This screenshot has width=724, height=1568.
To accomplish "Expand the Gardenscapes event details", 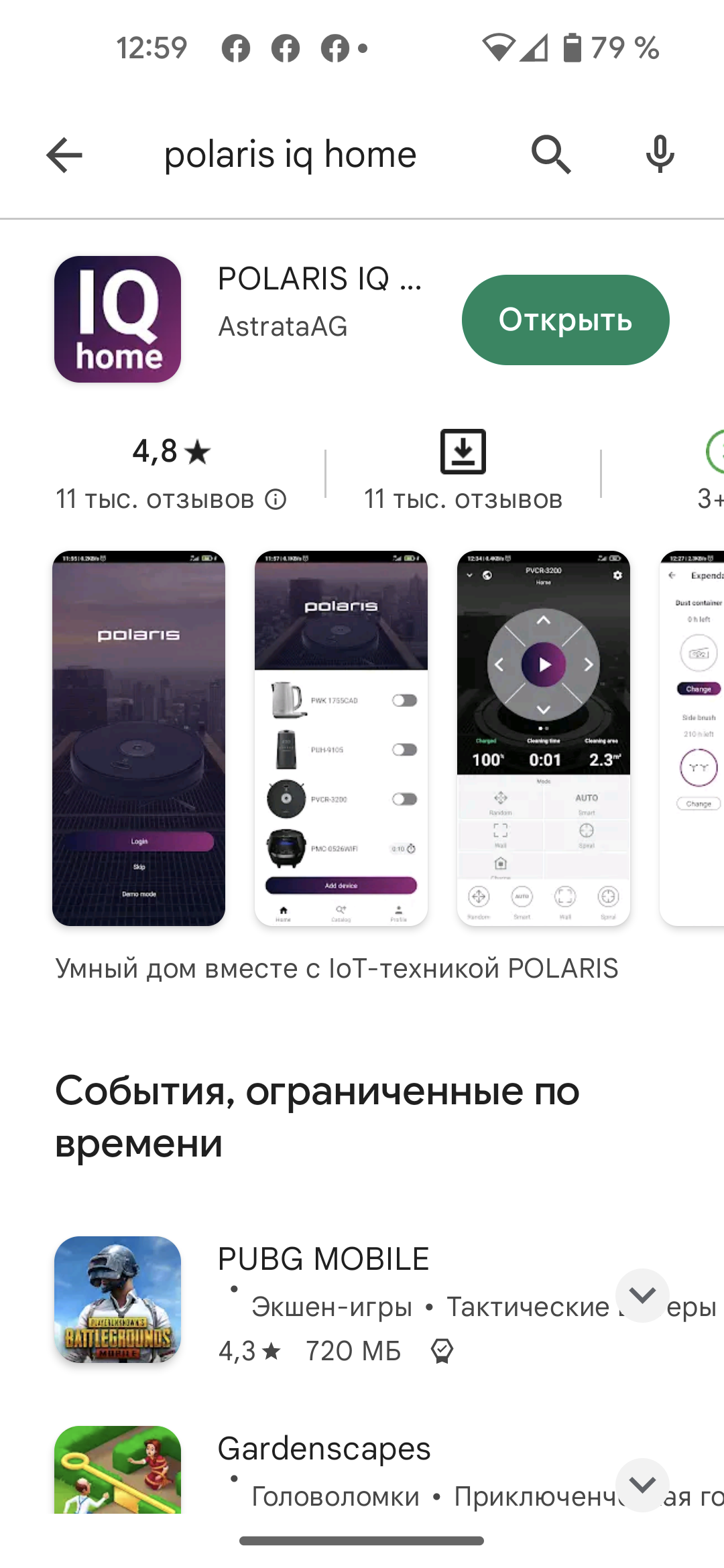I will coord(642,1484).
